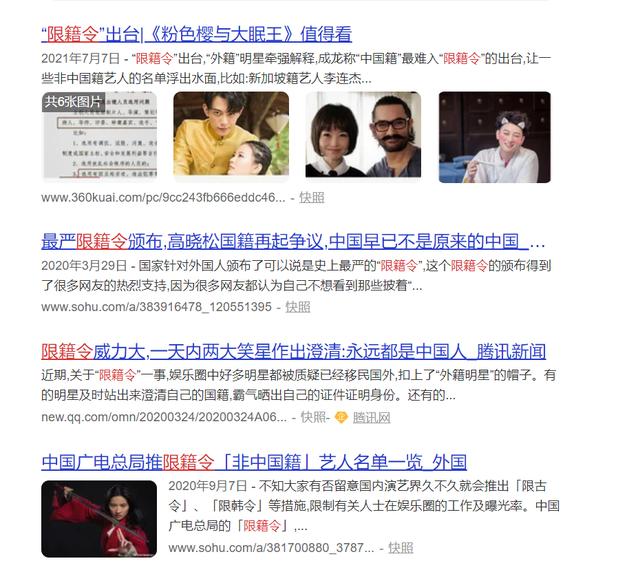
Task: Open the thumbnail of woman and bald man
Action: coord(363,137)
